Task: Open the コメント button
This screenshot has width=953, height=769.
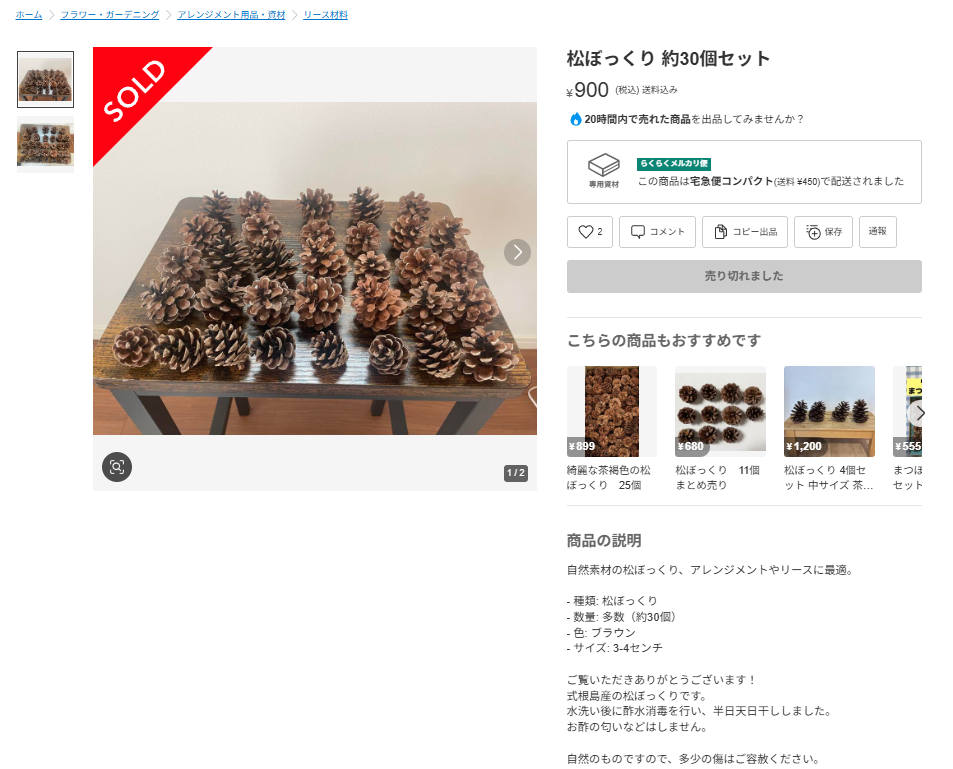Action: point(657,232)
